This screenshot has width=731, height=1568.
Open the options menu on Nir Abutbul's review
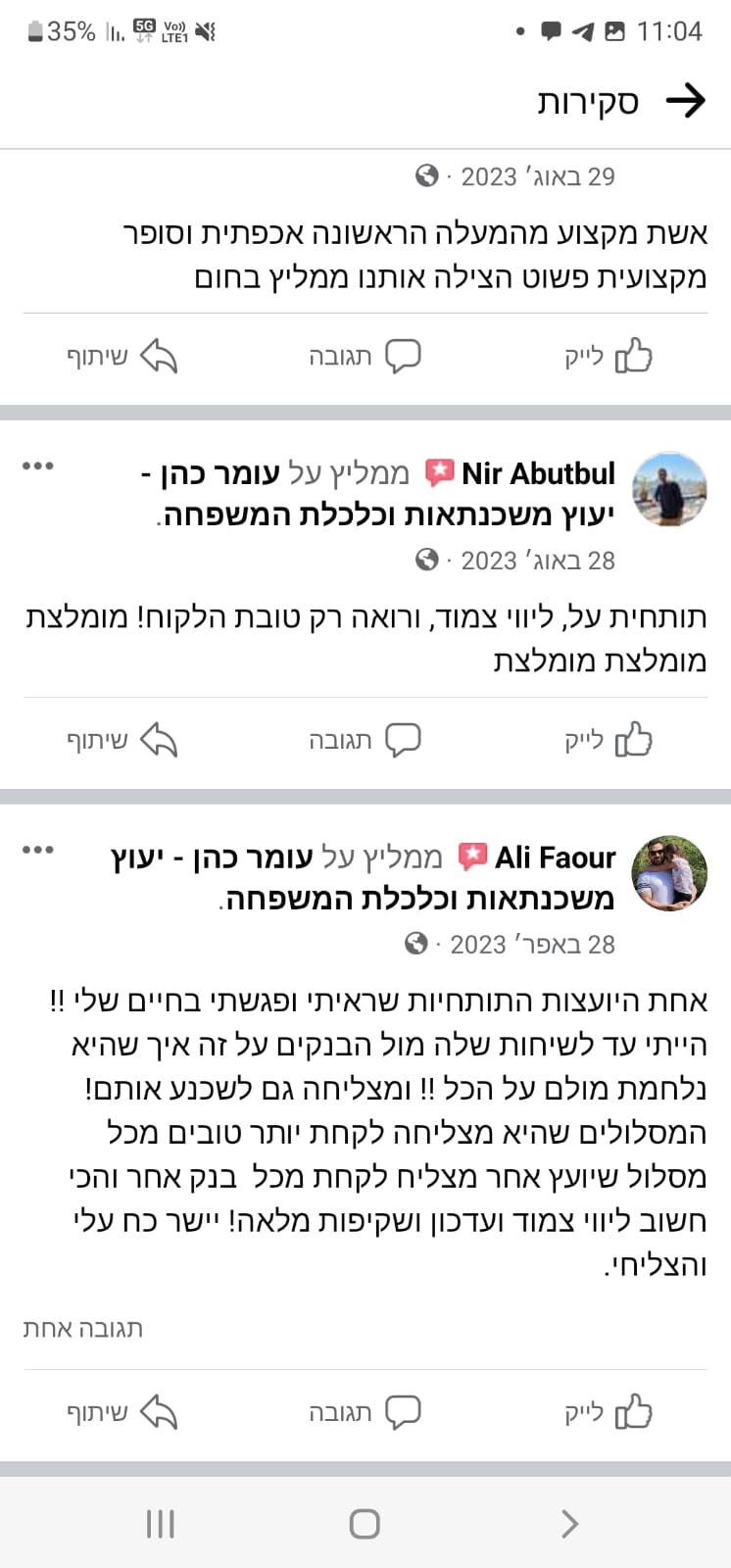click(38, 465)
